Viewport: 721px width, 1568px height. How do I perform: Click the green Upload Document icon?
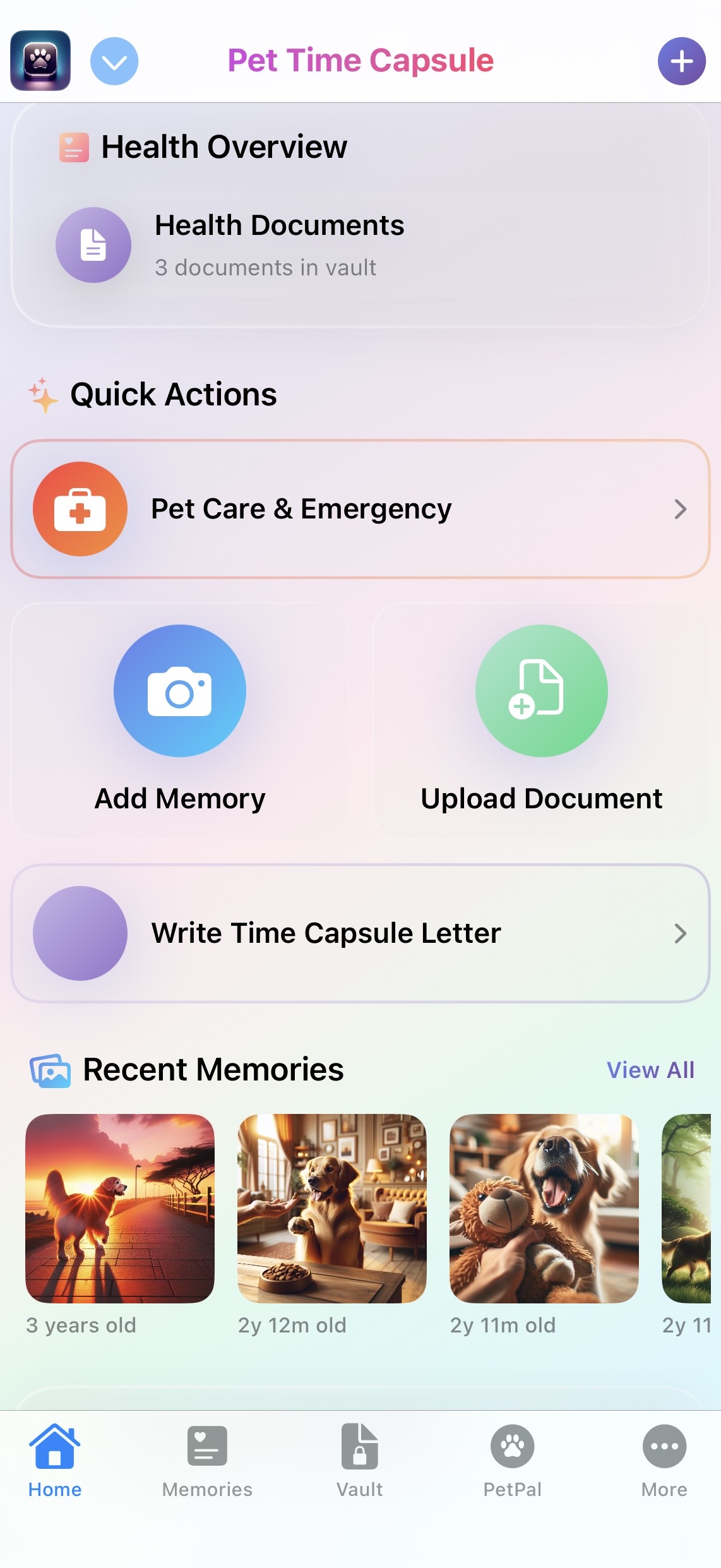pos(540,691)
